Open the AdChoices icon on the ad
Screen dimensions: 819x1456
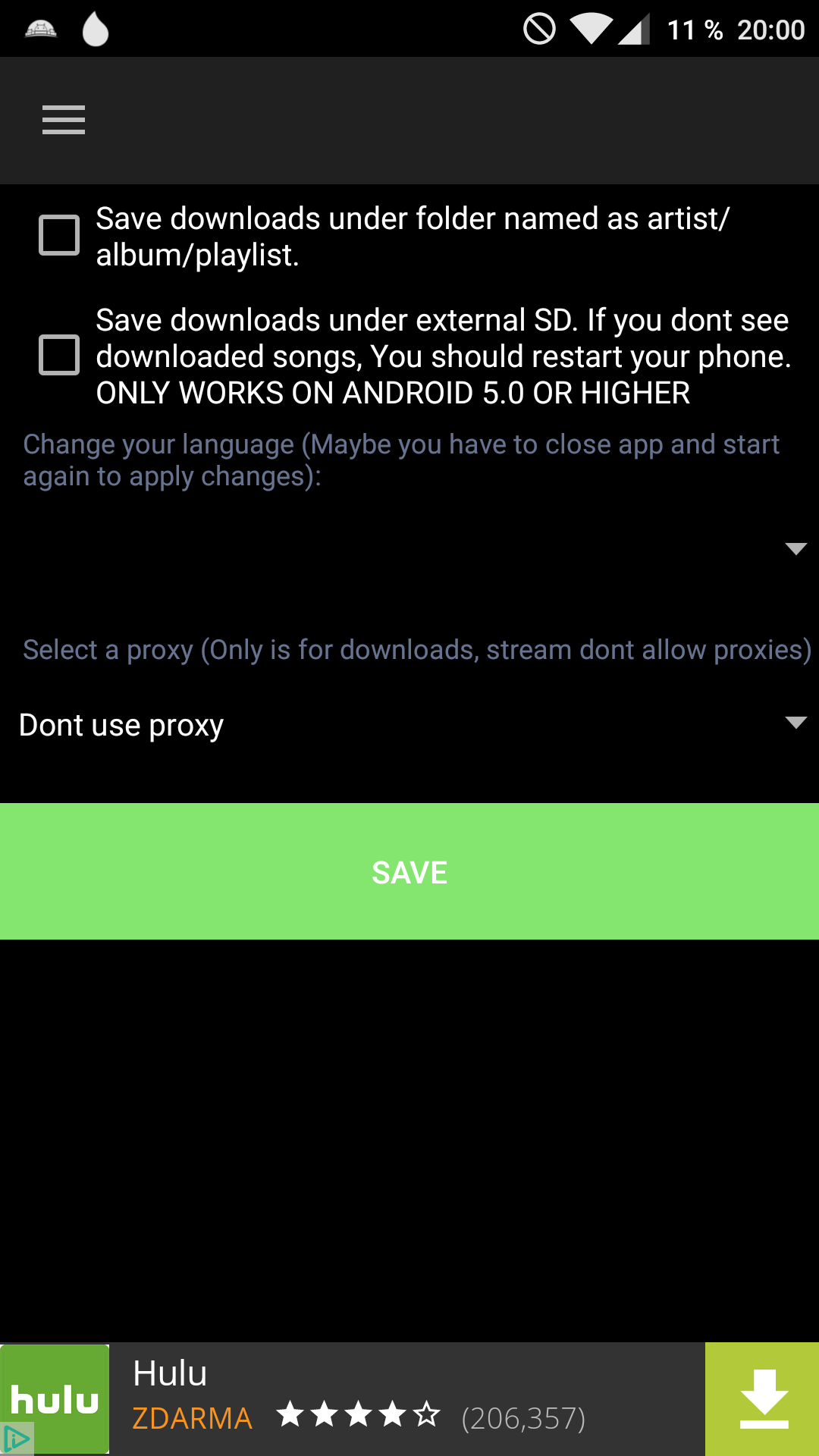(17, 1439)
